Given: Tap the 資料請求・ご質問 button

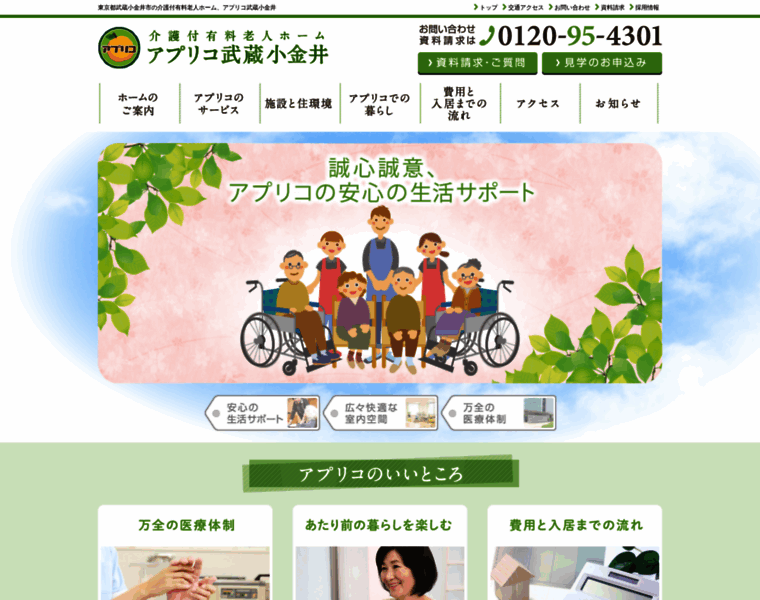Looking at the screenshot, I should (x=476, y=63).
